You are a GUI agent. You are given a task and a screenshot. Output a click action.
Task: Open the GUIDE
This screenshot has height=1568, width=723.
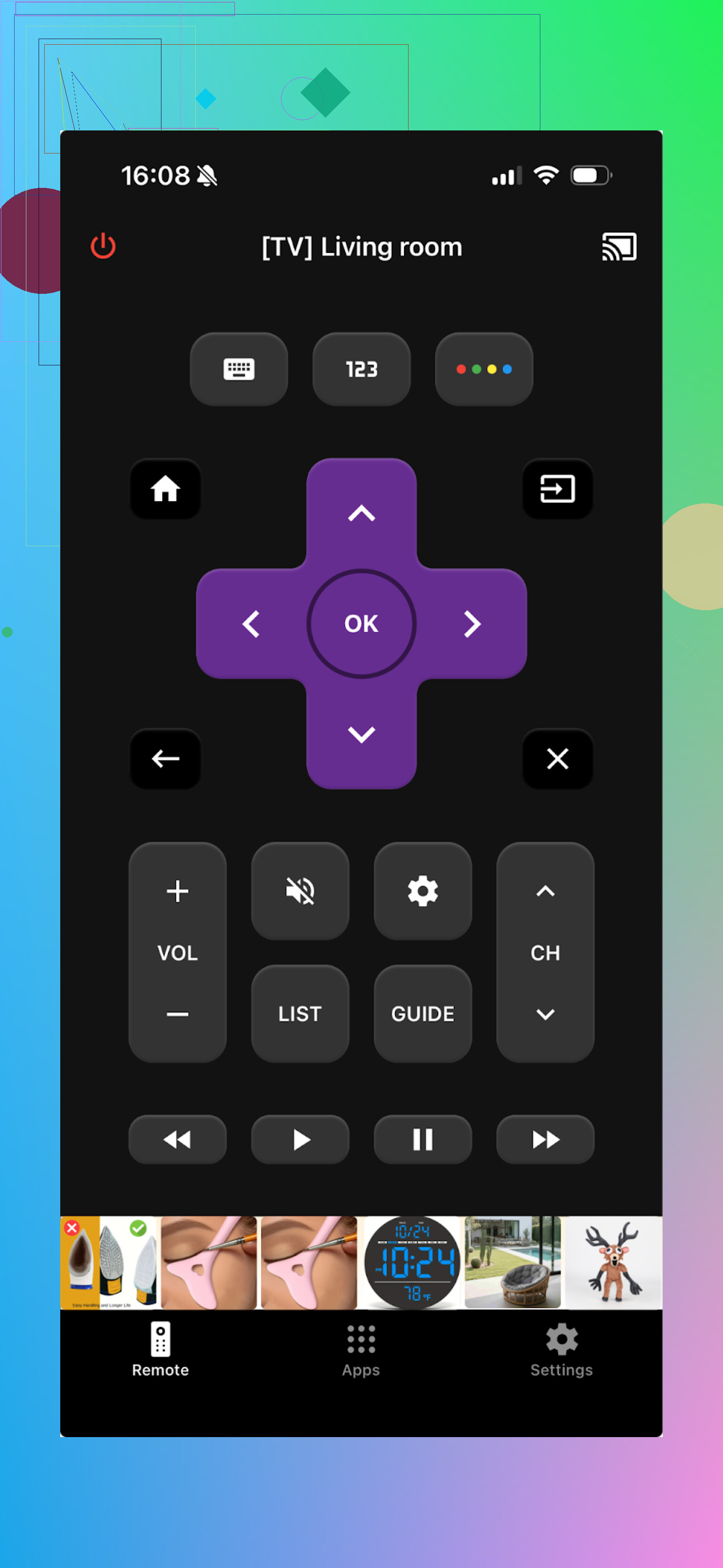[x=422, y=1013]
